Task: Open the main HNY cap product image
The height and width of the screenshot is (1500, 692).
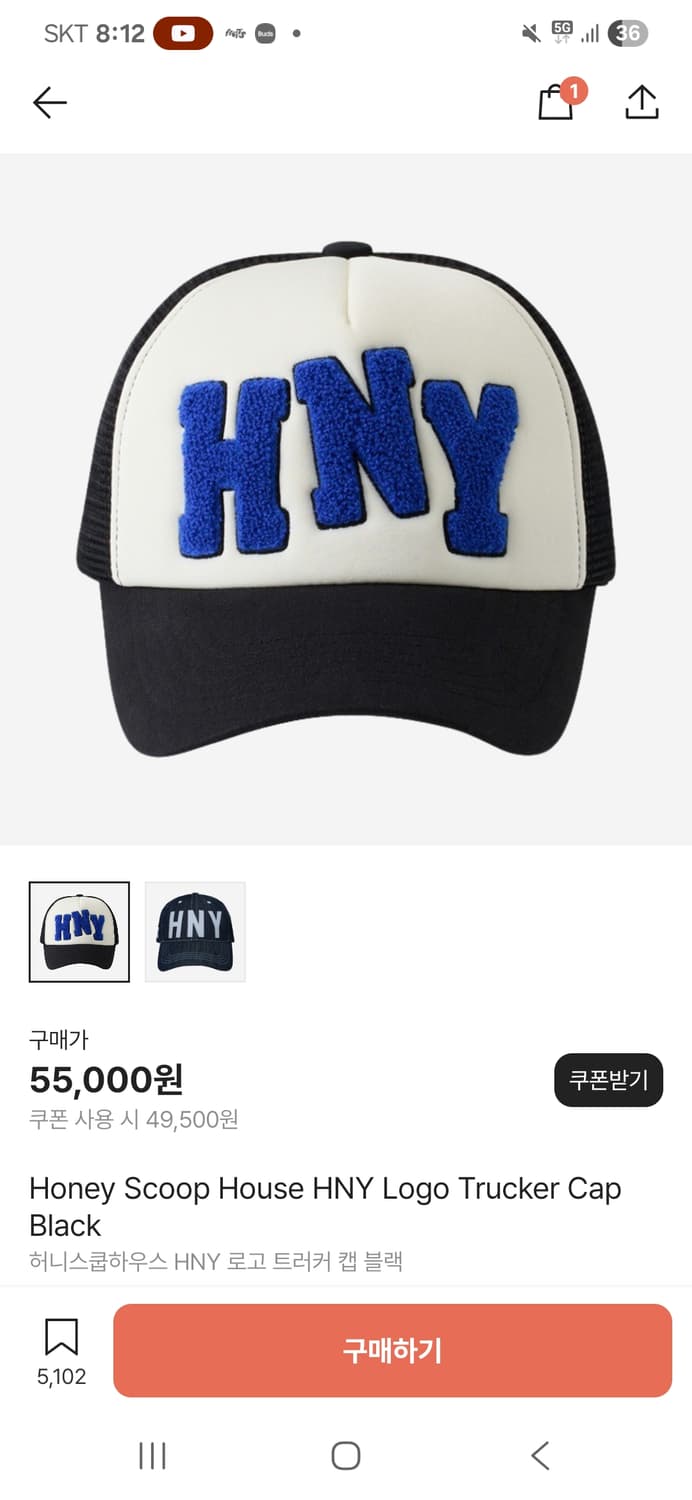Action: (346, 500)
